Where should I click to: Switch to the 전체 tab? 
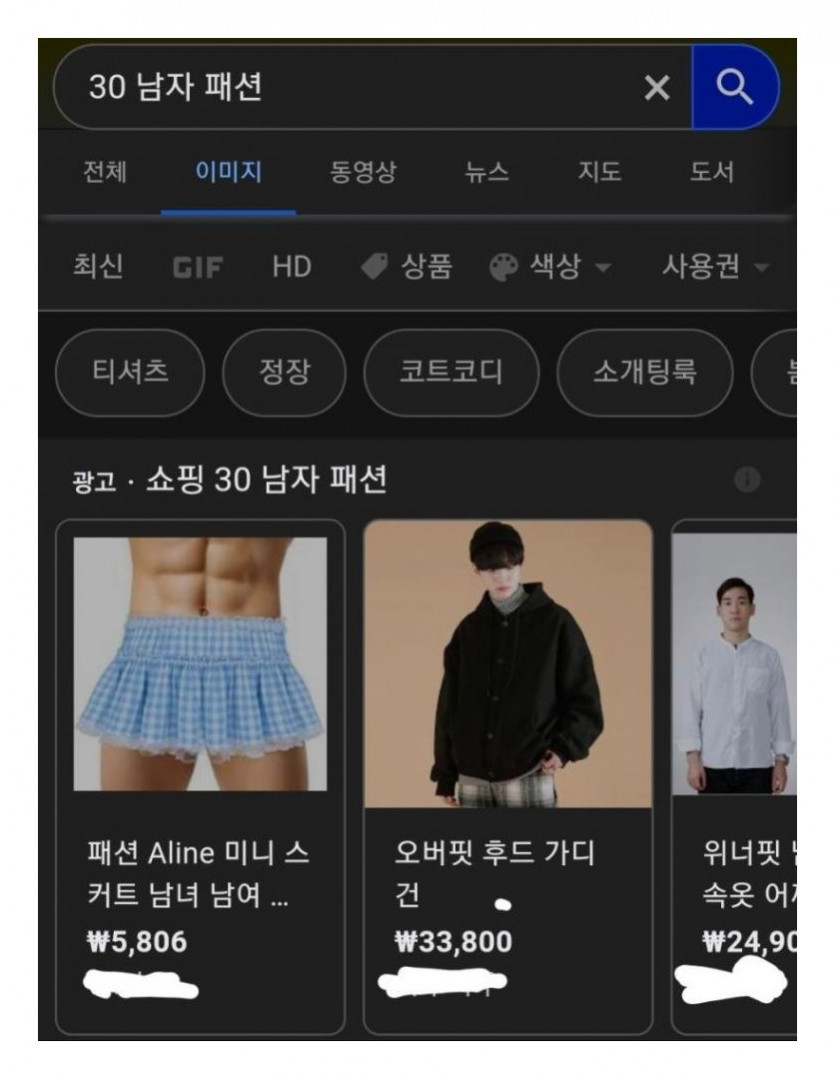pos(105,172)
